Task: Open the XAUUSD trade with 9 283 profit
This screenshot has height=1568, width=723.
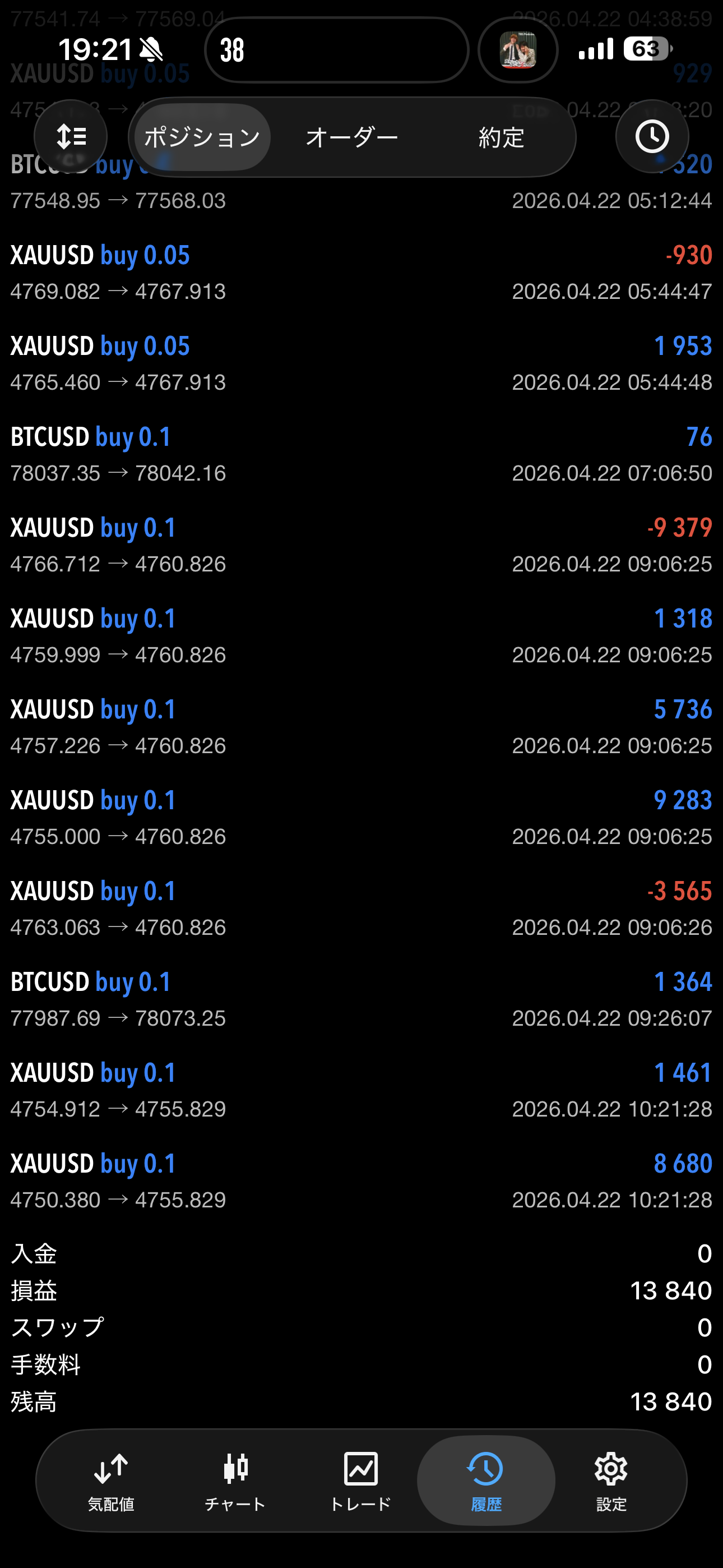Action: coord(361,818)
